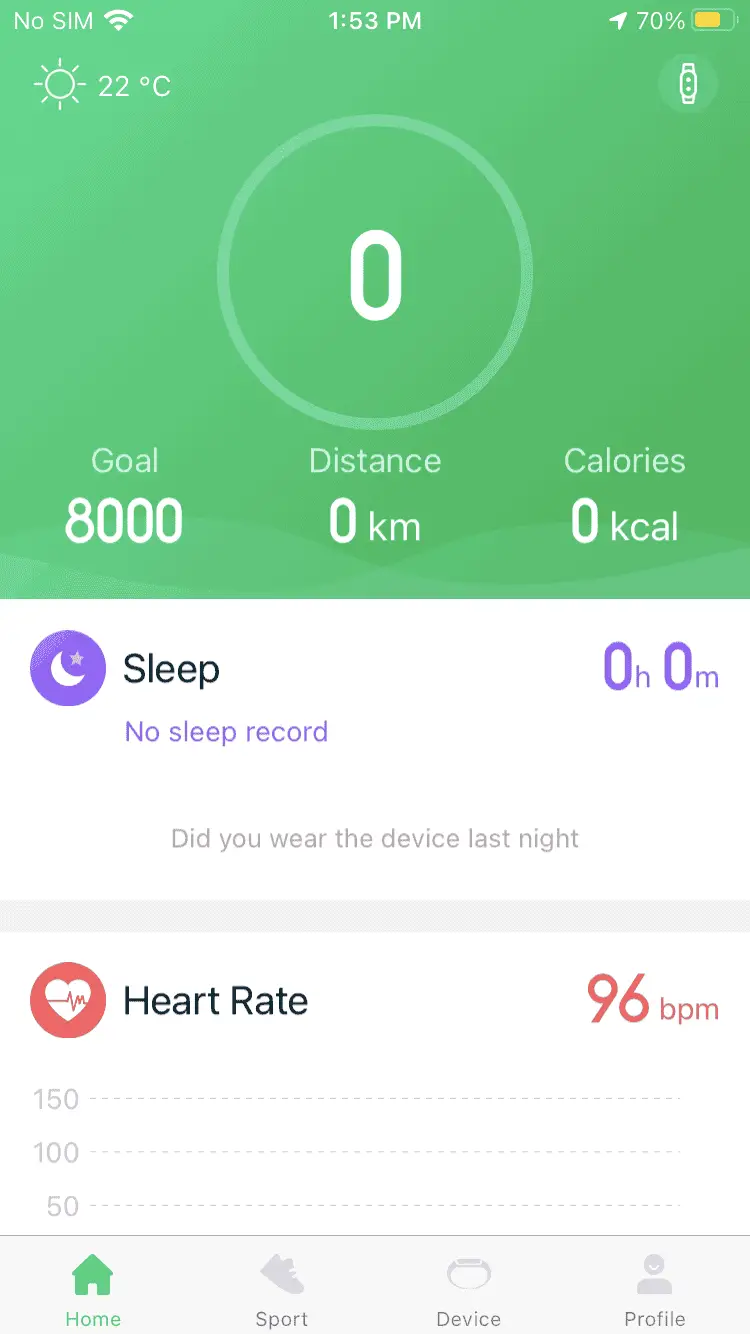Switch to the Device tab
This screenshot has width=750, height=1334.
468,1289
